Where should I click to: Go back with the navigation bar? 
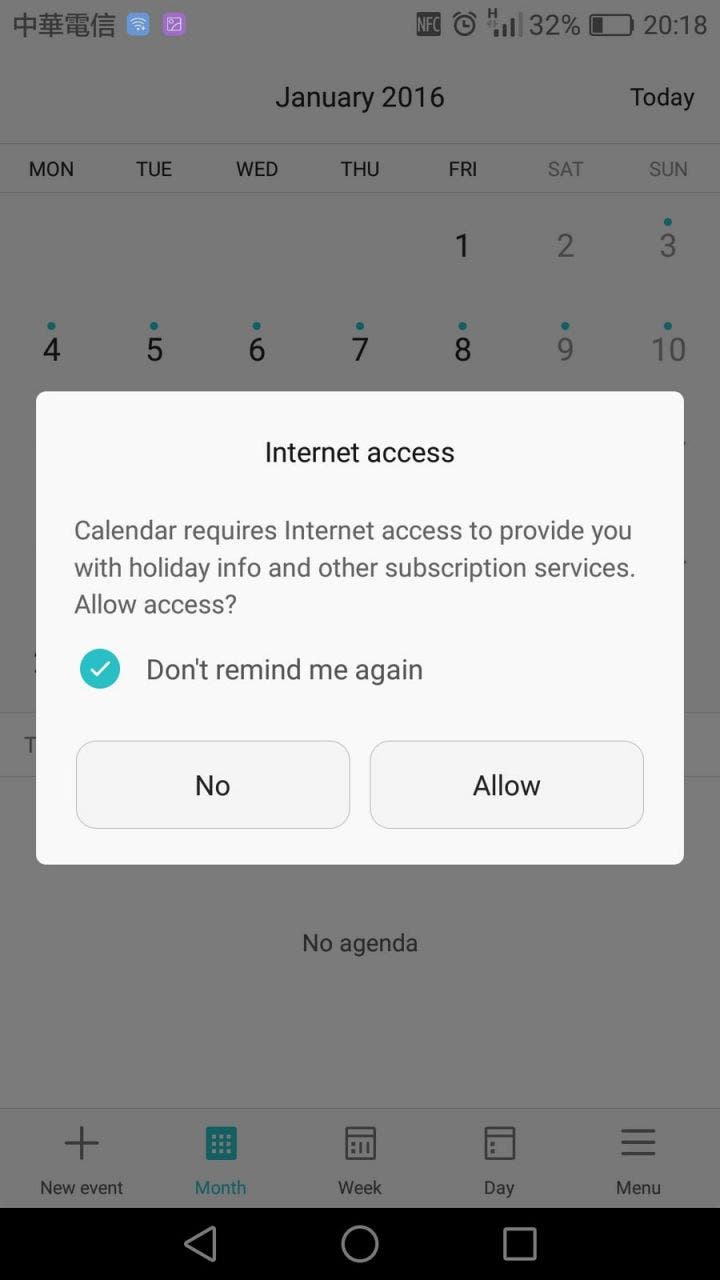201,1244
